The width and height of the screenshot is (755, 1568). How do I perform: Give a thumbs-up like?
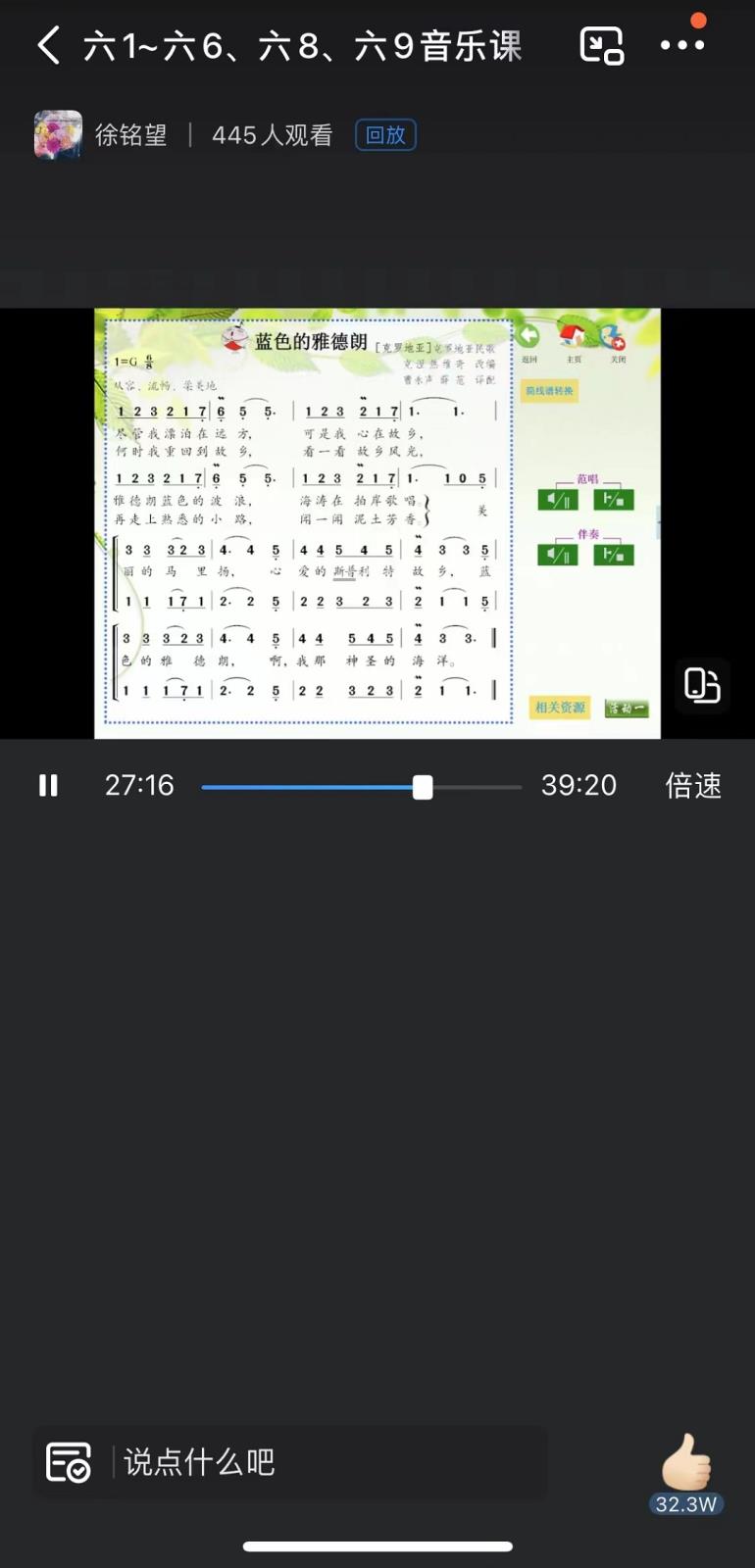click(x=685, y=1462)
